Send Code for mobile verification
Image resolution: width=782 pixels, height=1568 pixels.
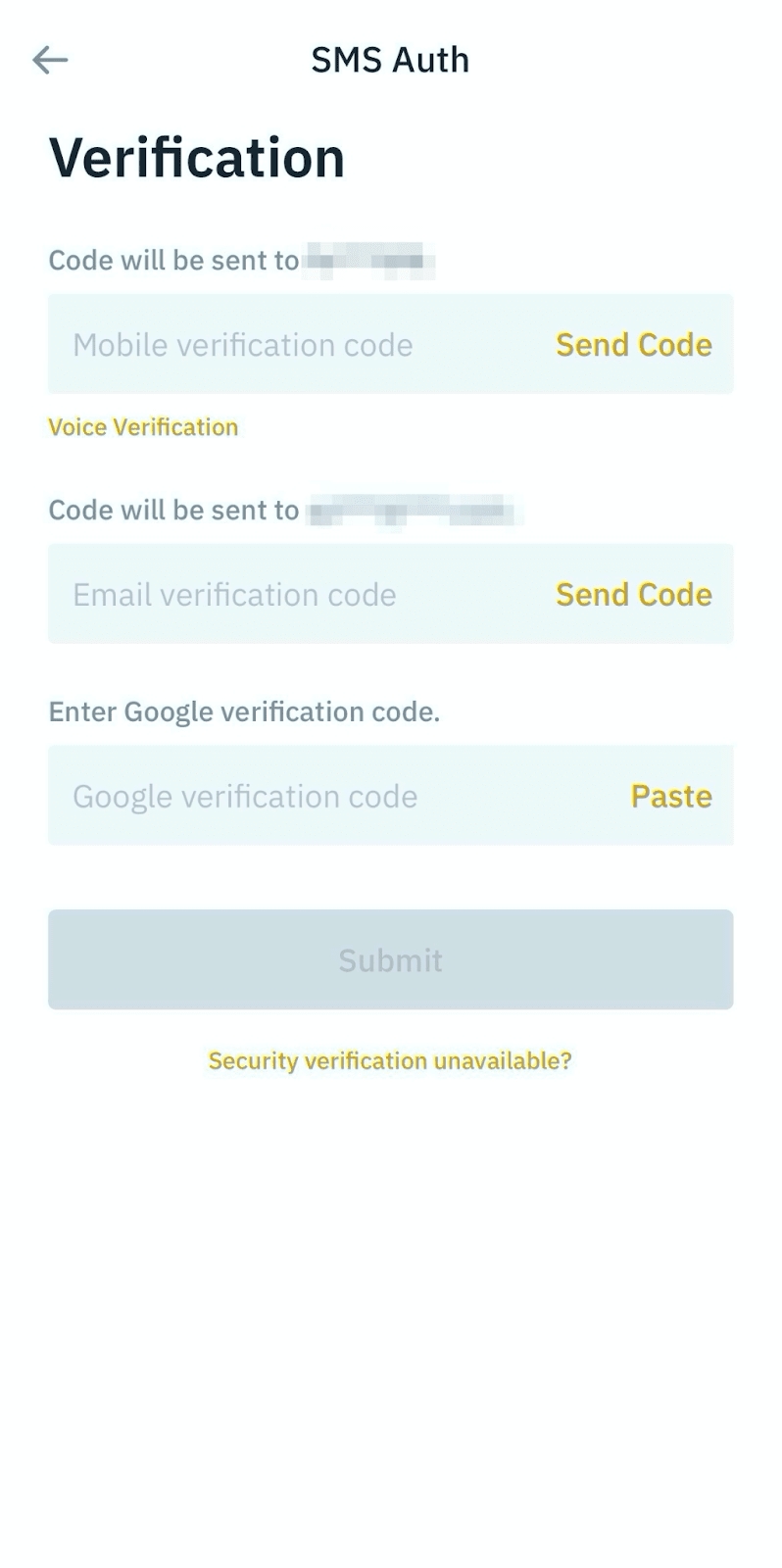pos(633,345)
